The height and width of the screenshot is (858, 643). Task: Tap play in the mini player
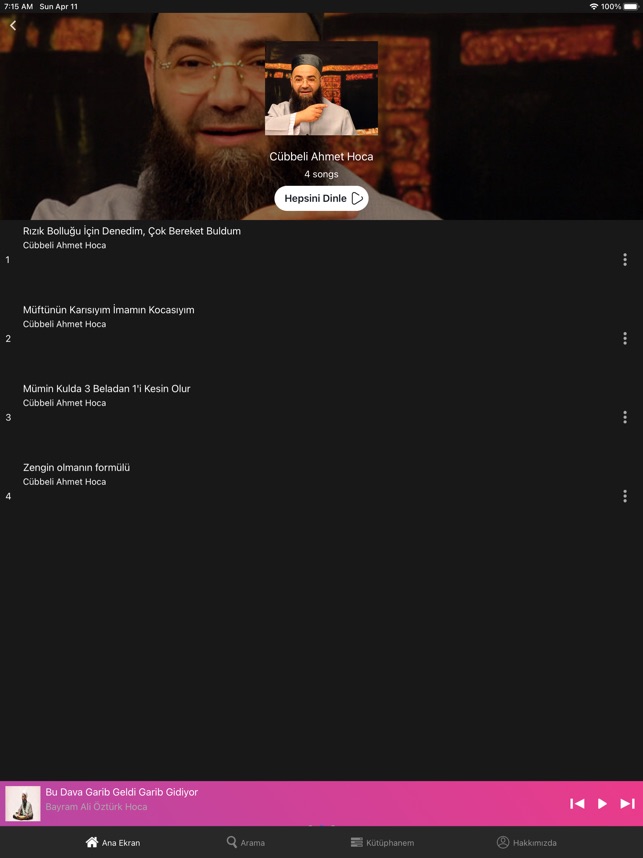(602, 803)
